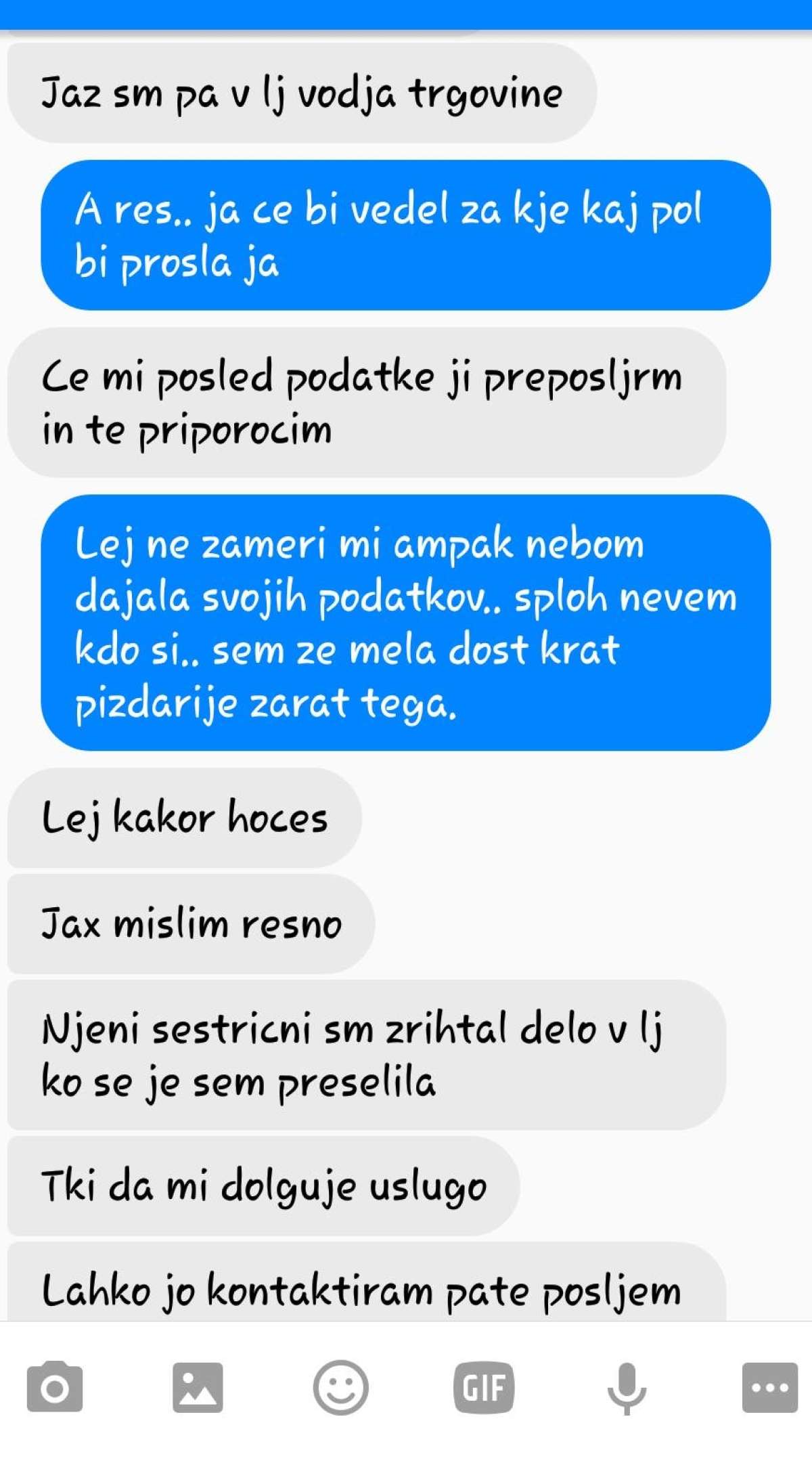812x1463 pixels.
Task: Open the emoji smiley picker
Action: tap(340, 1387)
